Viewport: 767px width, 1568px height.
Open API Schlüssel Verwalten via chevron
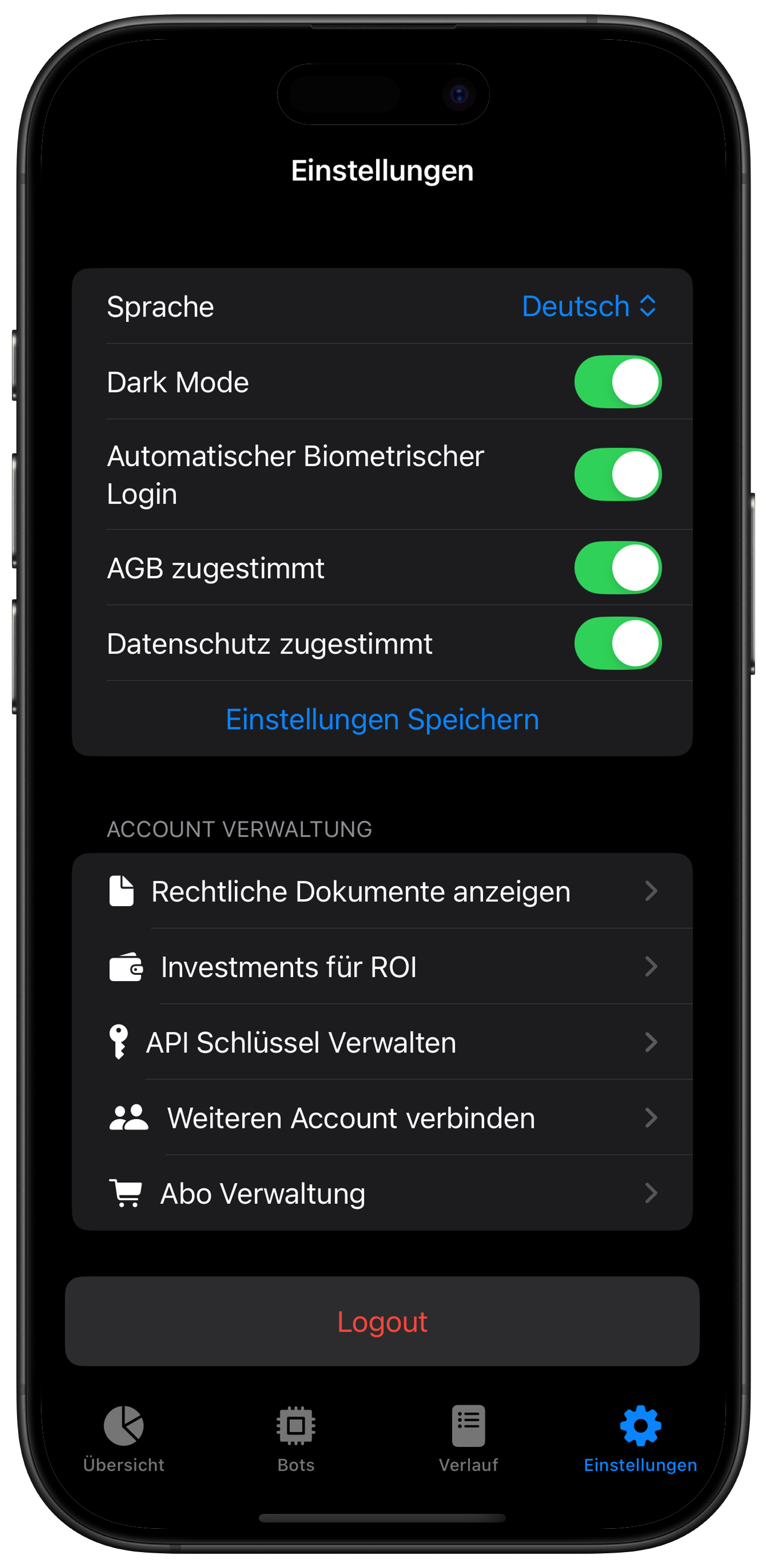pos(651,1042)
